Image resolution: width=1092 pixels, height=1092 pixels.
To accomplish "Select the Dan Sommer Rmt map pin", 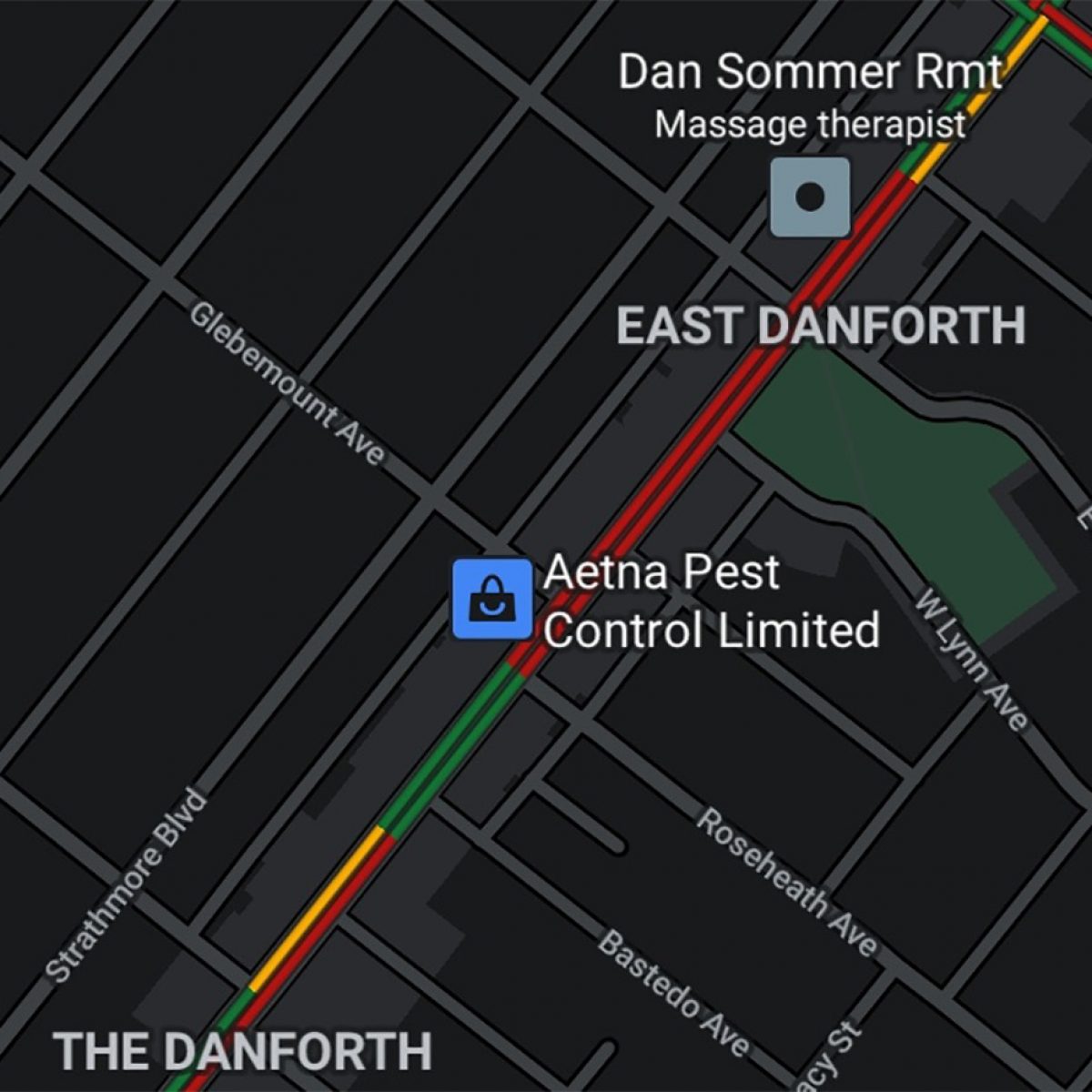I will click(x=810, y=197).
